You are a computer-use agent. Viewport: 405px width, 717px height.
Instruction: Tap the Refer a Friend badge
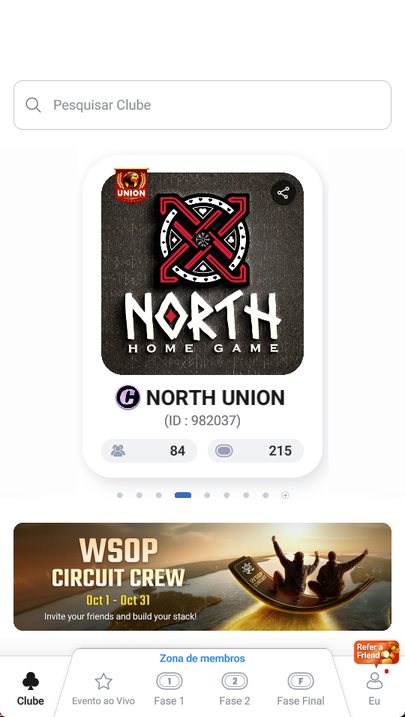click(376, 653)
